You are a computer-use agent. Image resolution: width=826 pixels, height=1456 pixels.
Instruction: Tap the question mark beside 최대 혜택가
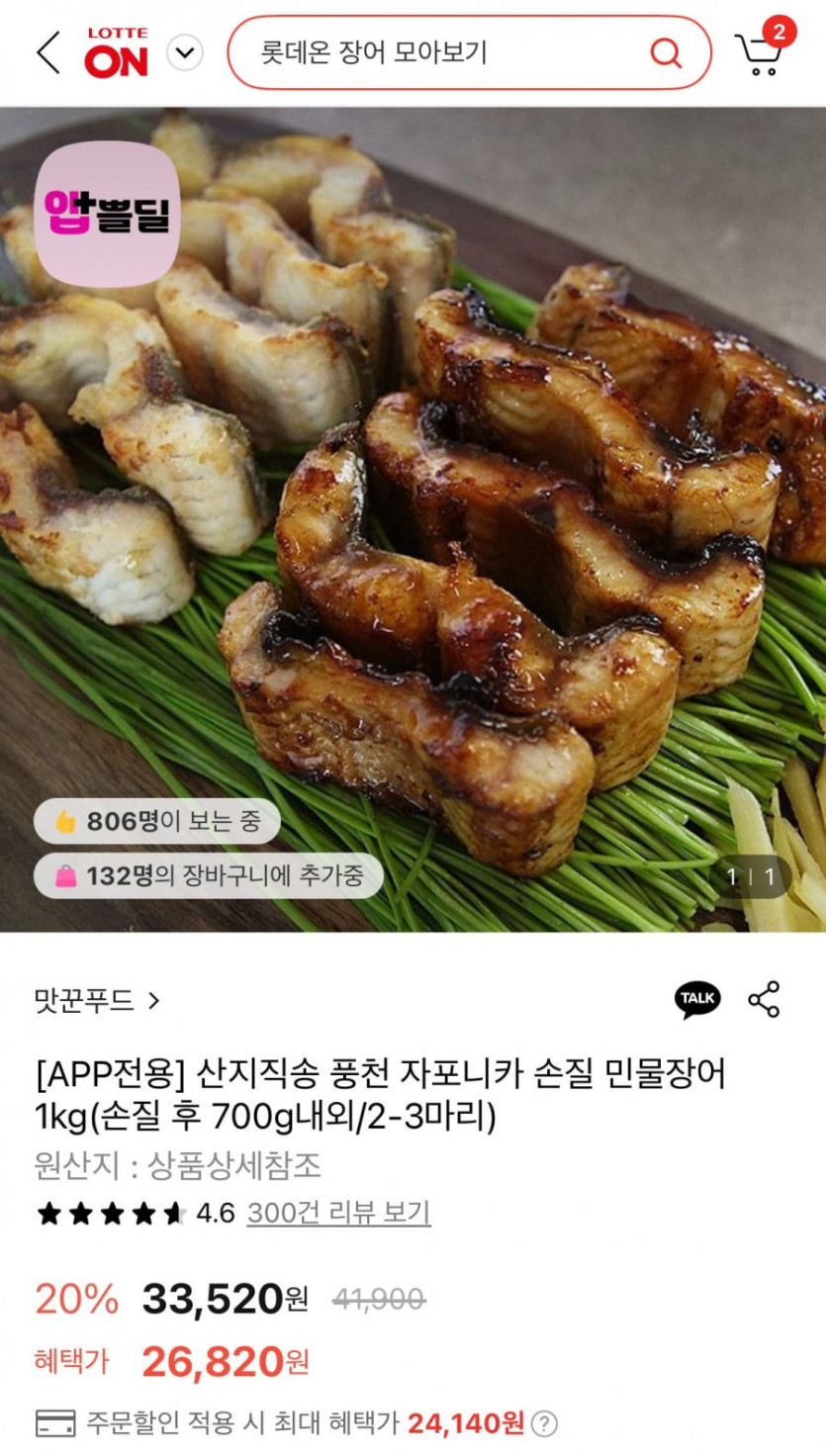545,1424
